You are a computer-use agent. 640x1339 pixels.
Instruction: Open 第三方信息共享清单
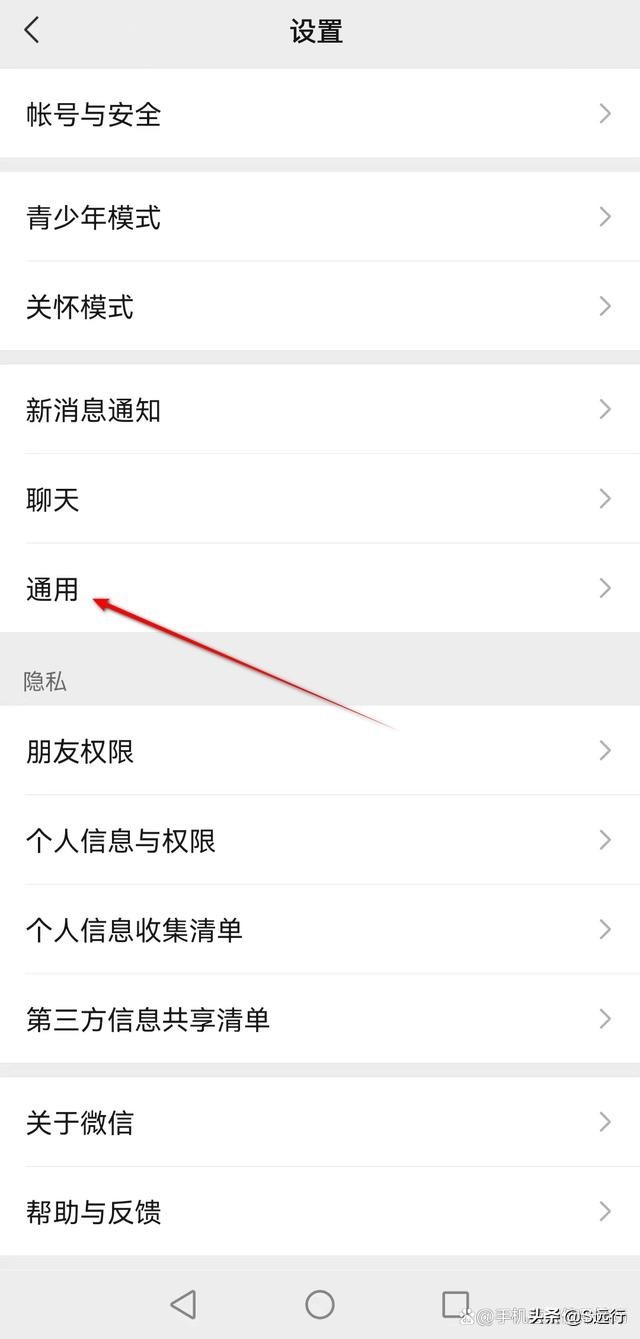click(x=320, y=1019)
